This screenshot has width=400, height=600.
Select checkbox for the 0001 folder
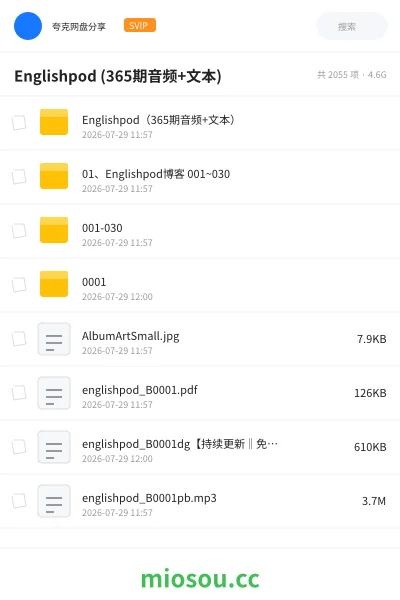click(19, 284)
